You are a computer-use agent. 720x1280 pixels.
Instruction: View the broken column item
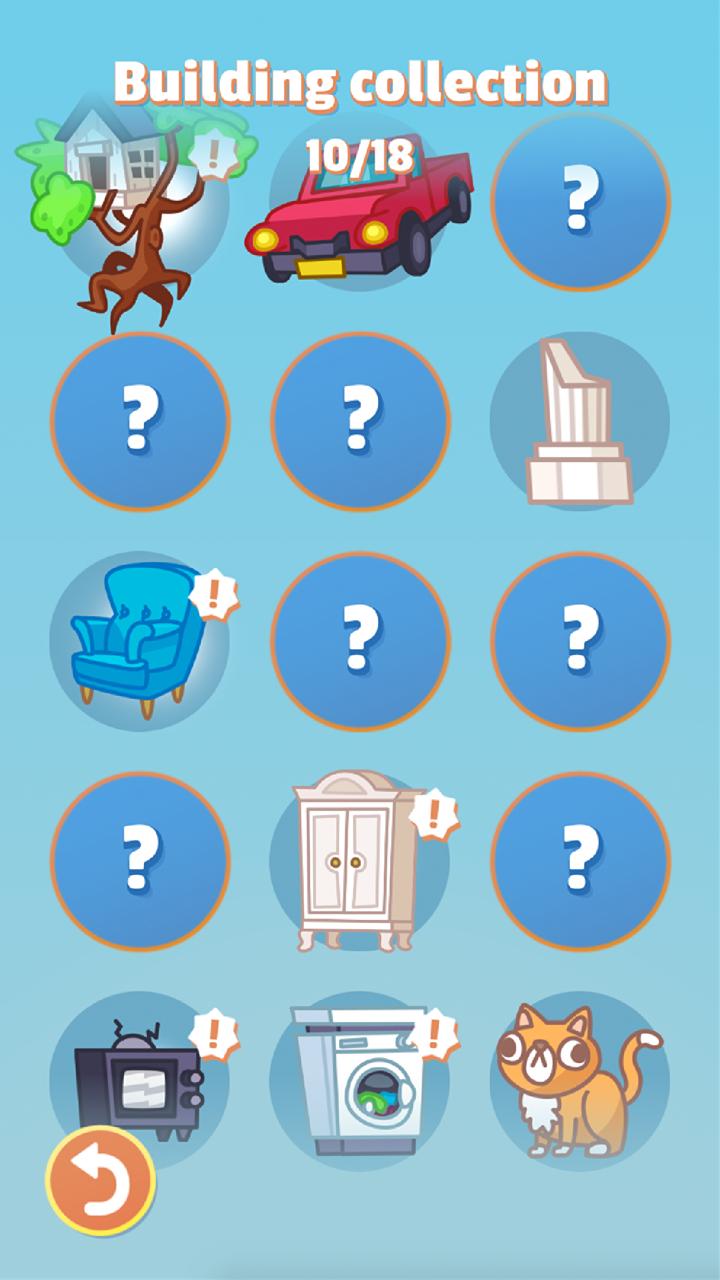579,421
